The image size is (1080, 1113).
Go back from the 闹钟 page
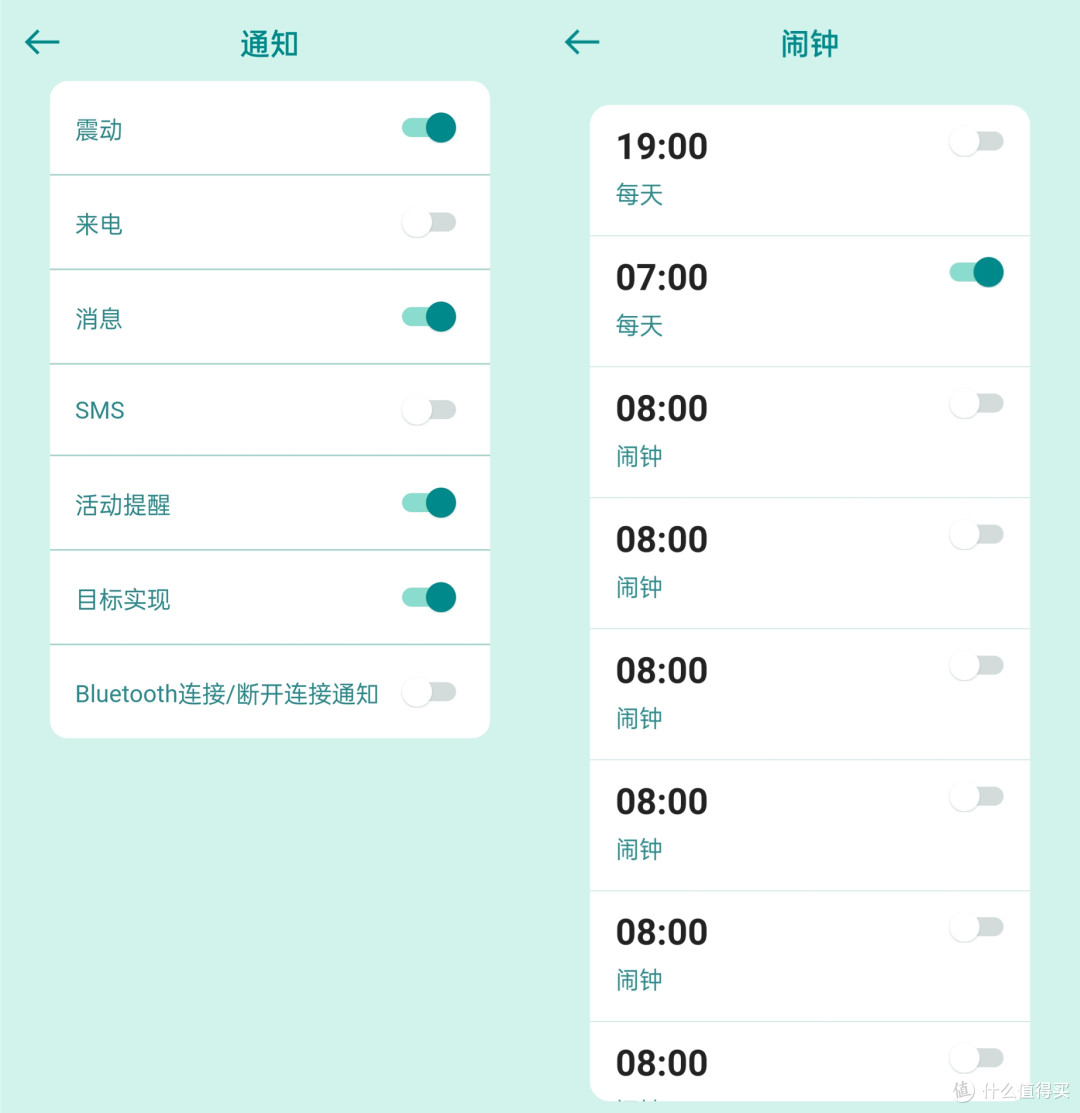[x=581, y=42]
